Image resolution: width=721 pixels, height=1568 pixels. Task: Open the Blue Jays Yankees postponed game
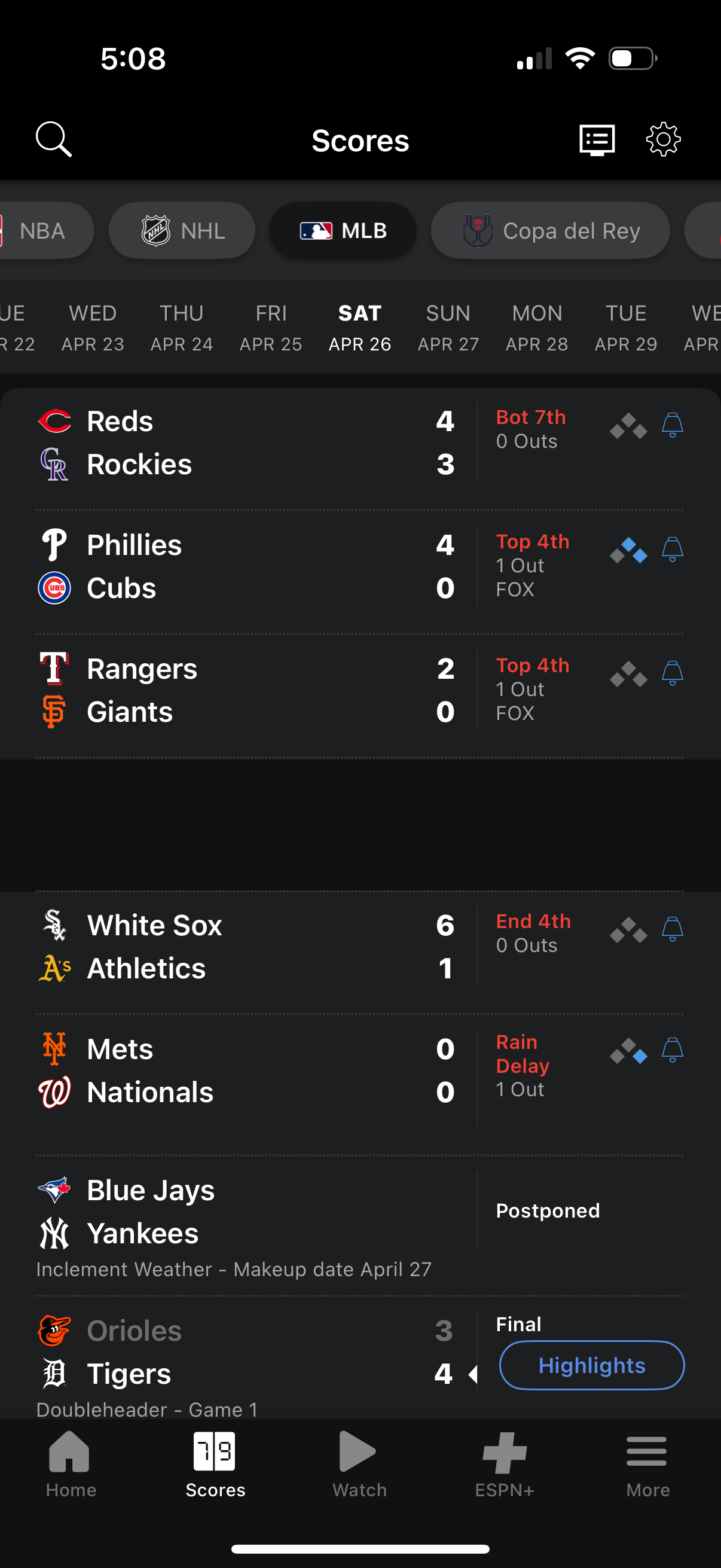click(243, 1212)
